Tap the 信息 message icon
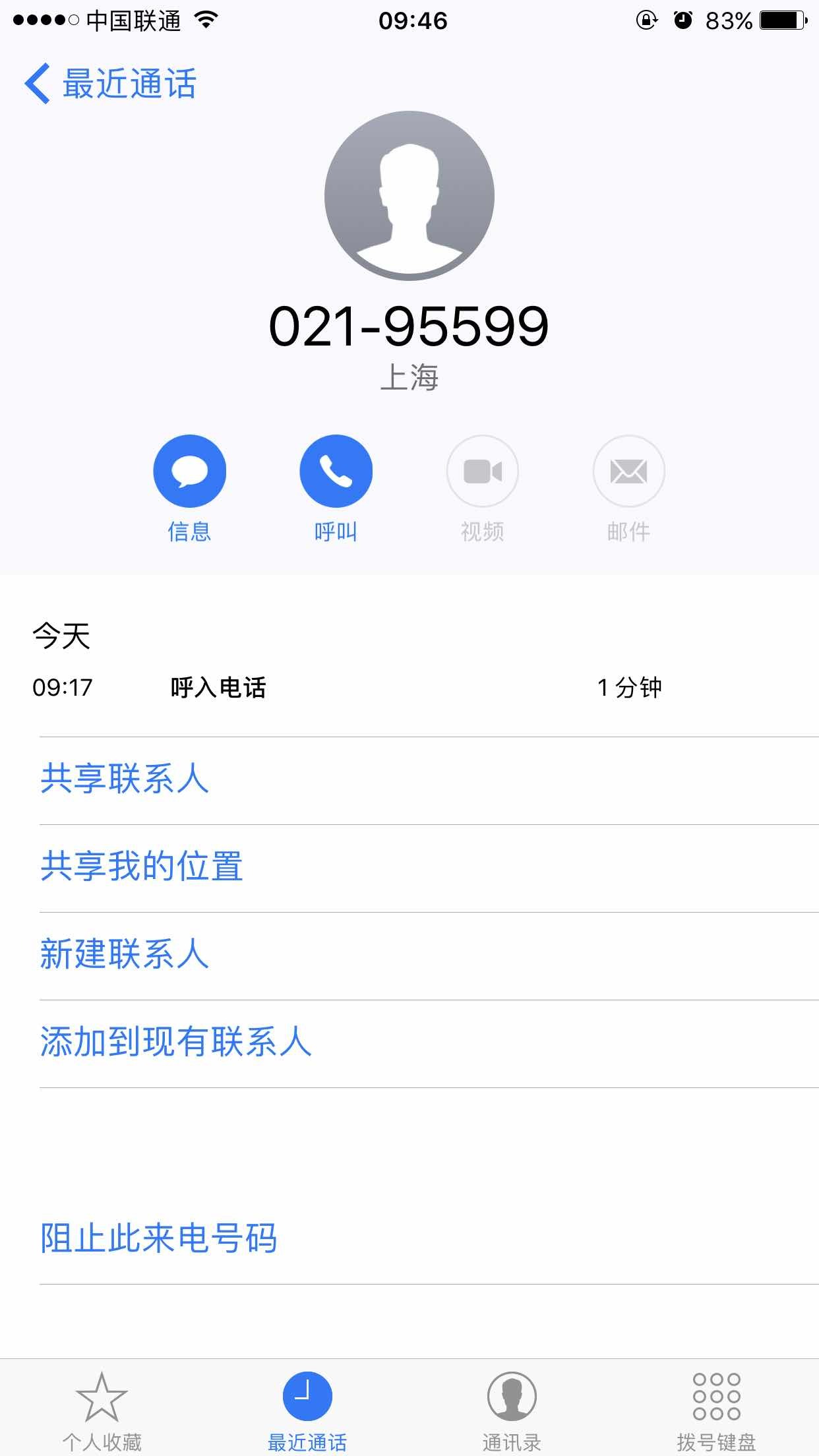Screen dimensions: 819x1456 (x=189, y=471)
